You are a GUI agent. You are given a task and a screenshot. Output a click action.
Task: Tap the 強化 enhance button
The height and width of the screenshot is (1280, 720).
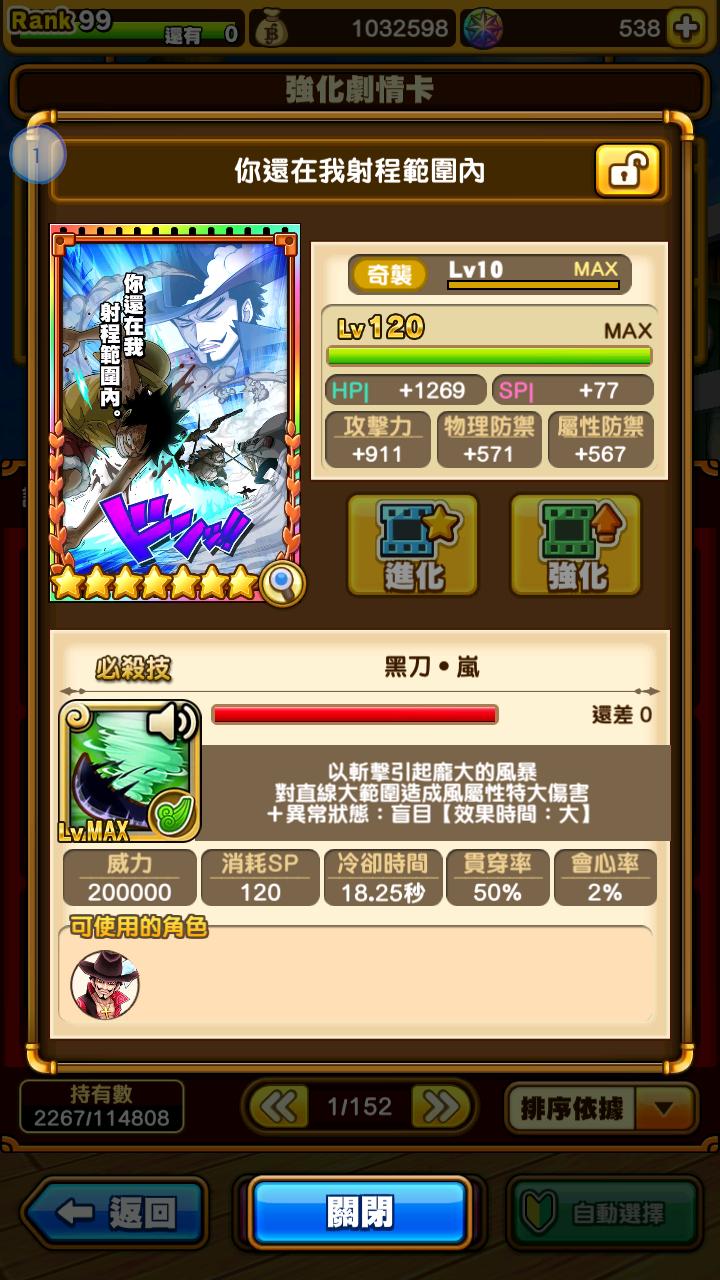point(577,545)
